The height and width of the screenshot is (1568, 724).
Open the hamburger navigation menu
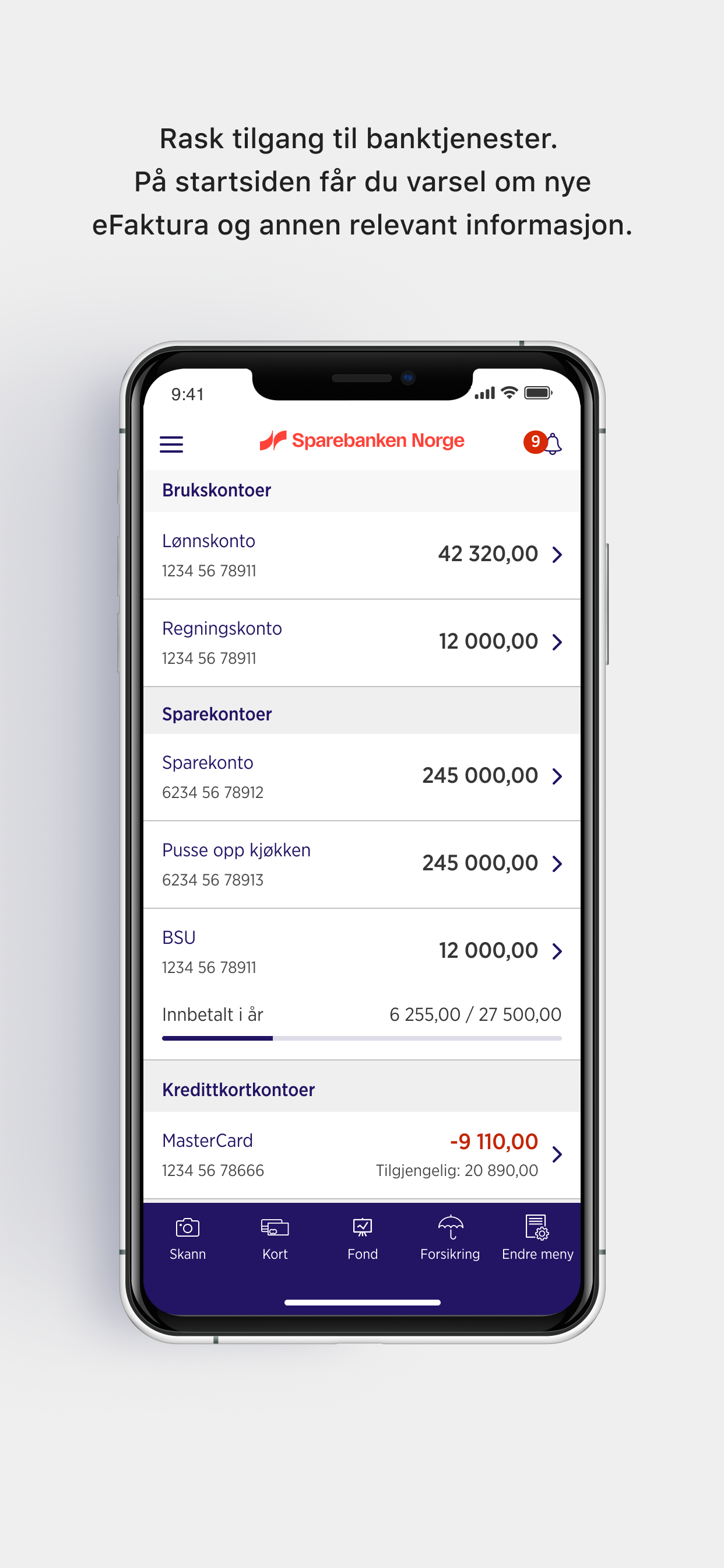[x=170, y=444]
